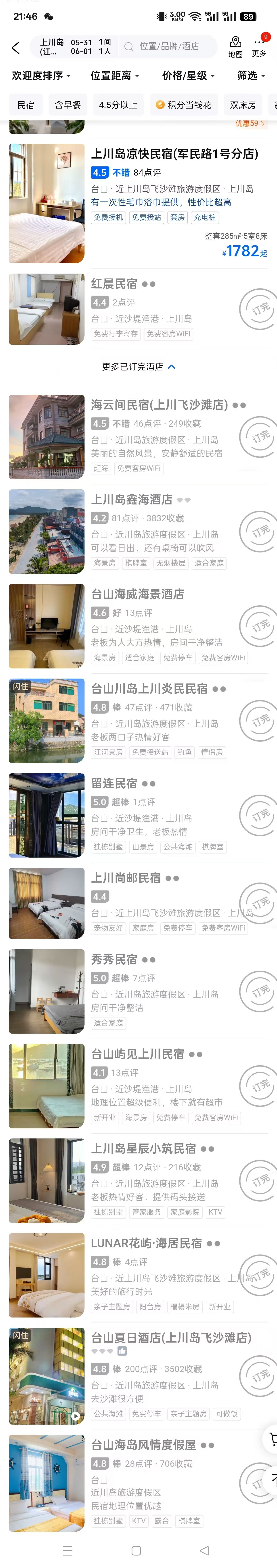The width and height of the screenshot is (277, 1568).
Task: Expand the 位置距离 filter dropdown
Action: 114,75
